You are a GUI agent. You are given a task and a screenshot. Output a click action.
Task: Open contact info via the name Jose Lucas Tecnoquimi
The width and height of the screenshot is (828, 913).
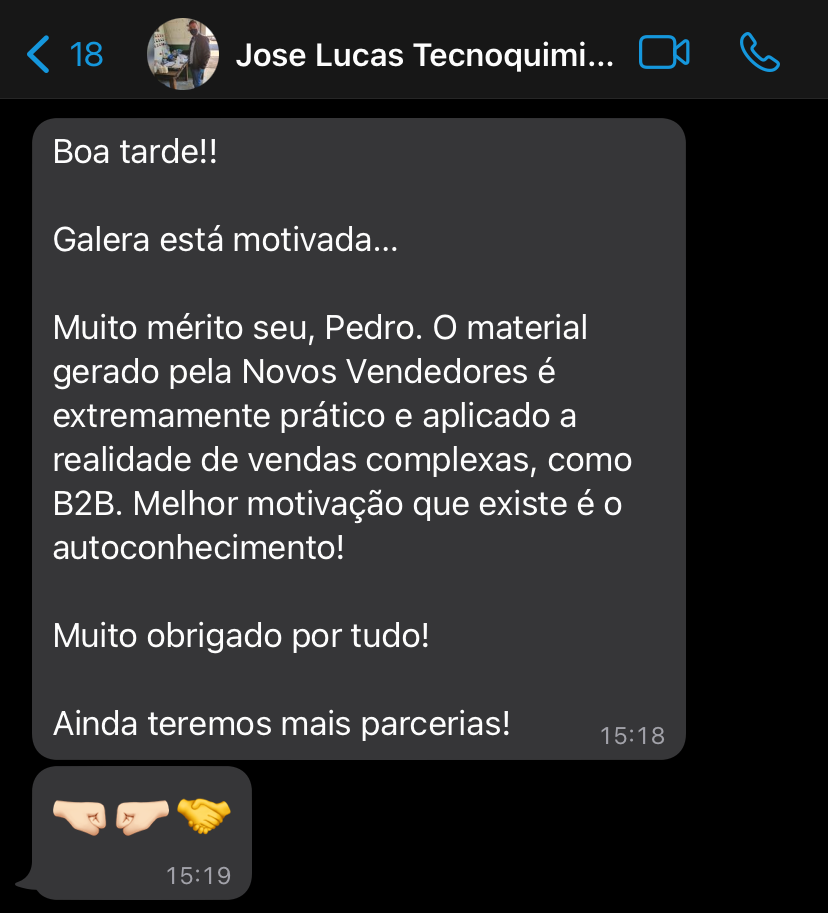[424, 54]
